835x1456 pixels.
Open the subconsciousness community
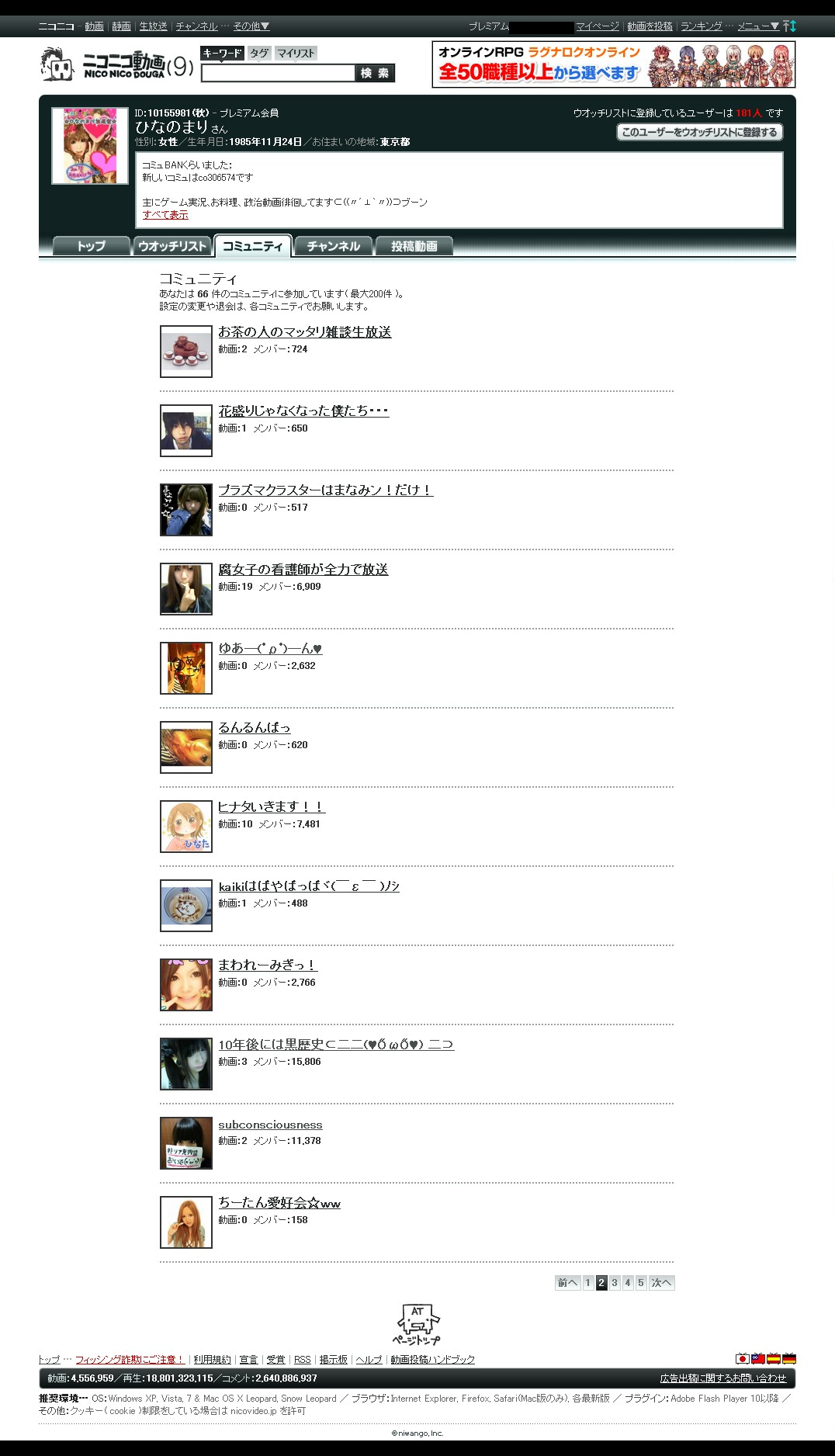click(x=270, y=1125)
